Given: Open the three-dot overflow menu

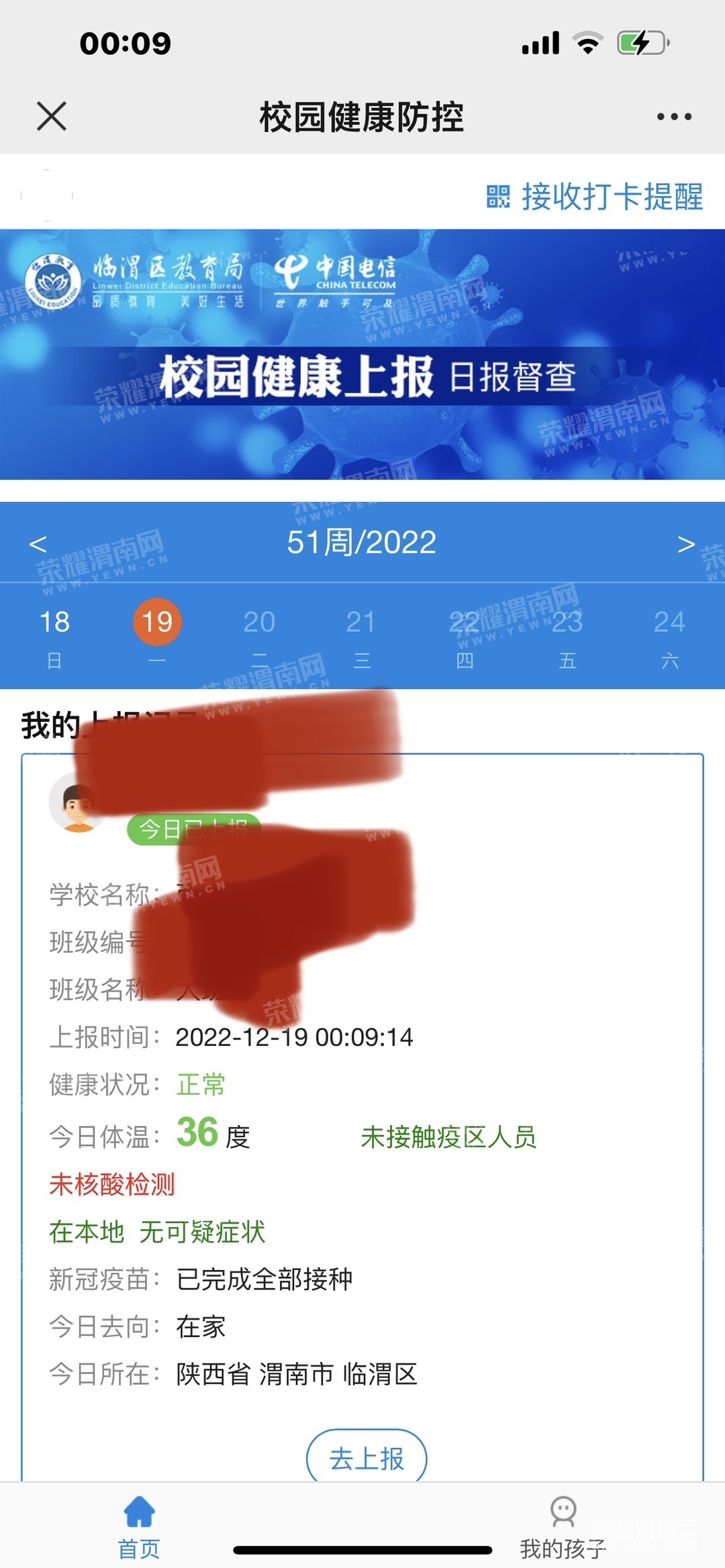Looking at the screenshot, I should pos(673,117).
